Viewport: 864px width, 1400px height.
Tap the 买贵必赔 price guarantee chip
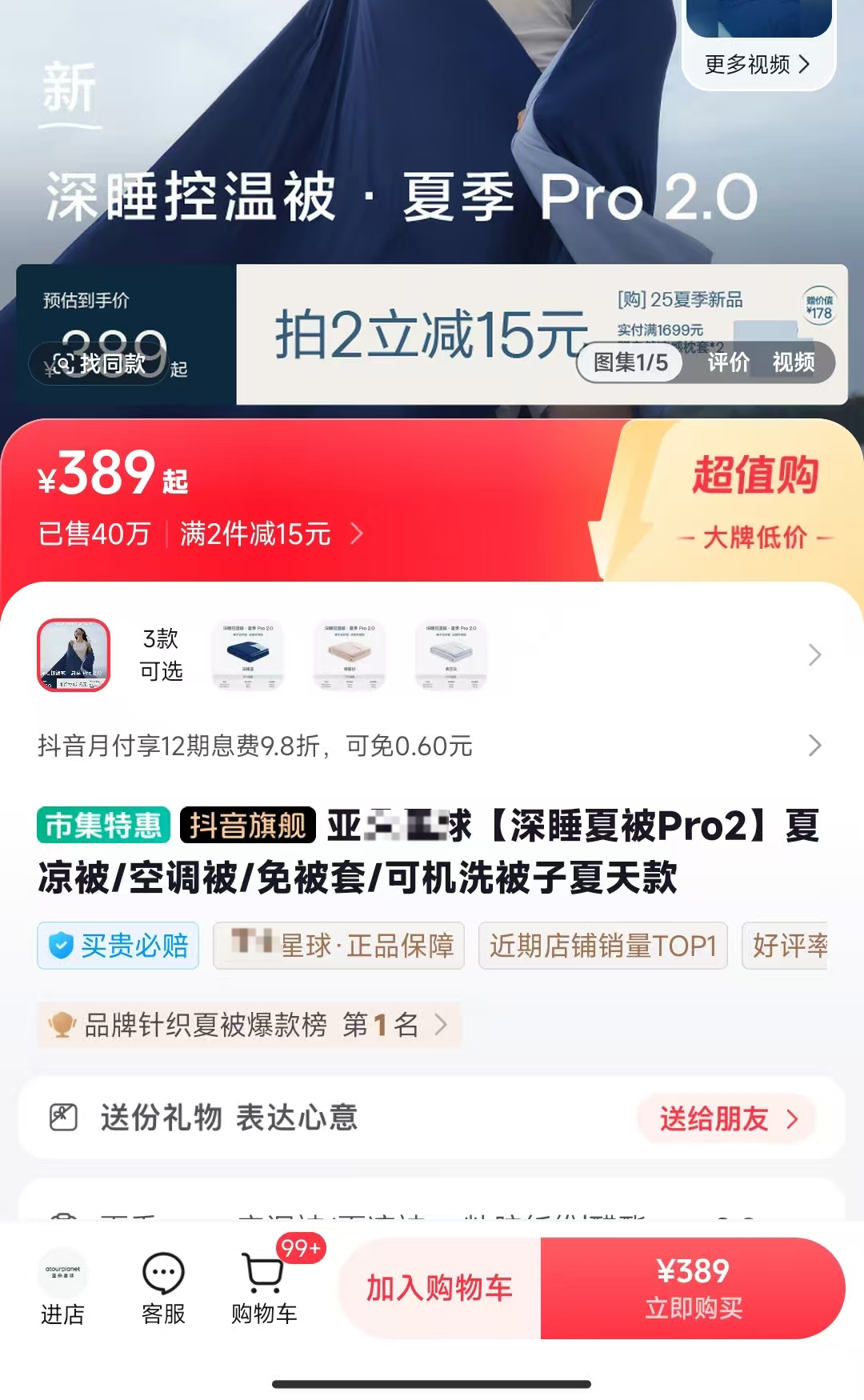118,946
